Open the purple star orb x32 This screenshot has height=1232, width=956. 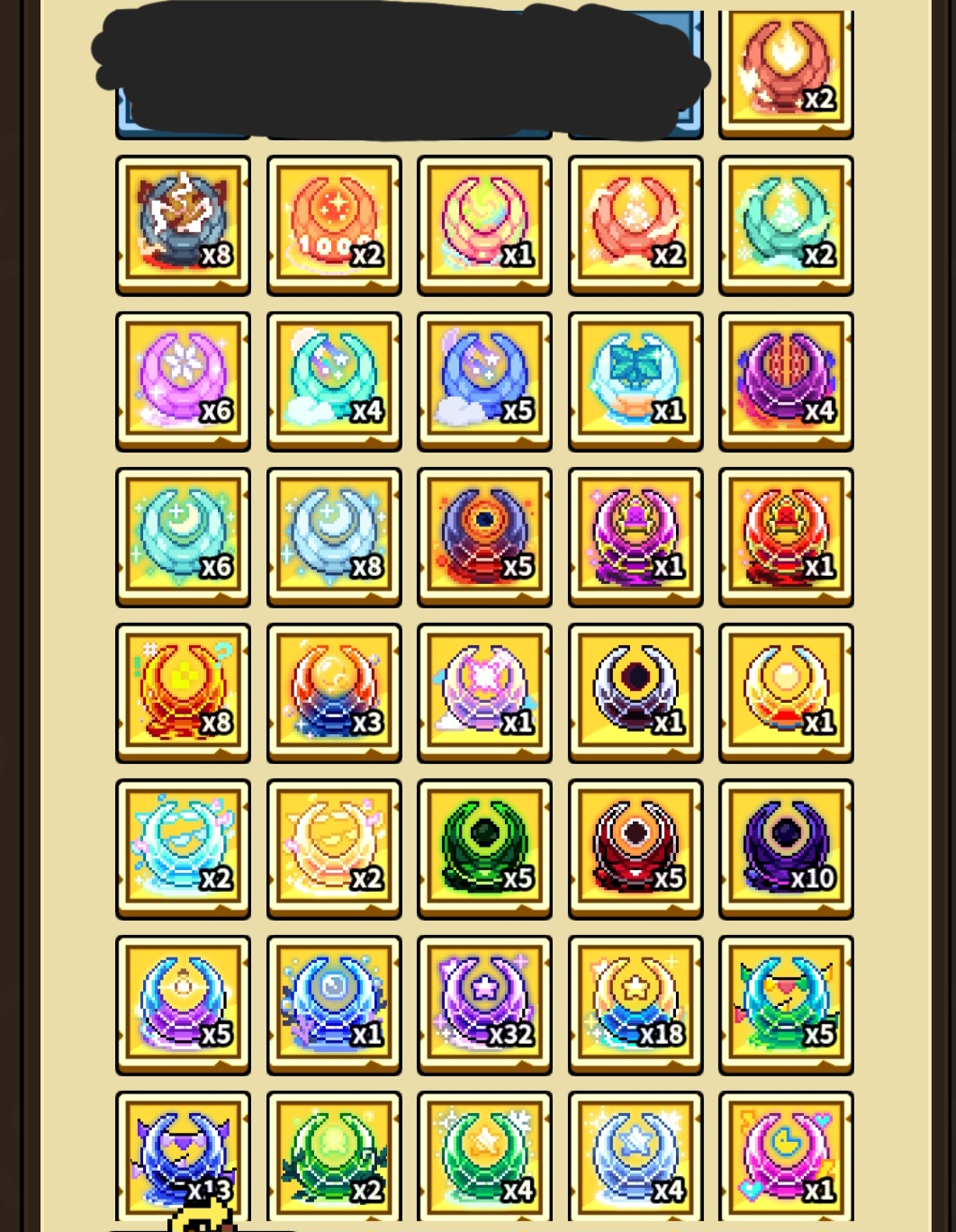coord(484,1003)
